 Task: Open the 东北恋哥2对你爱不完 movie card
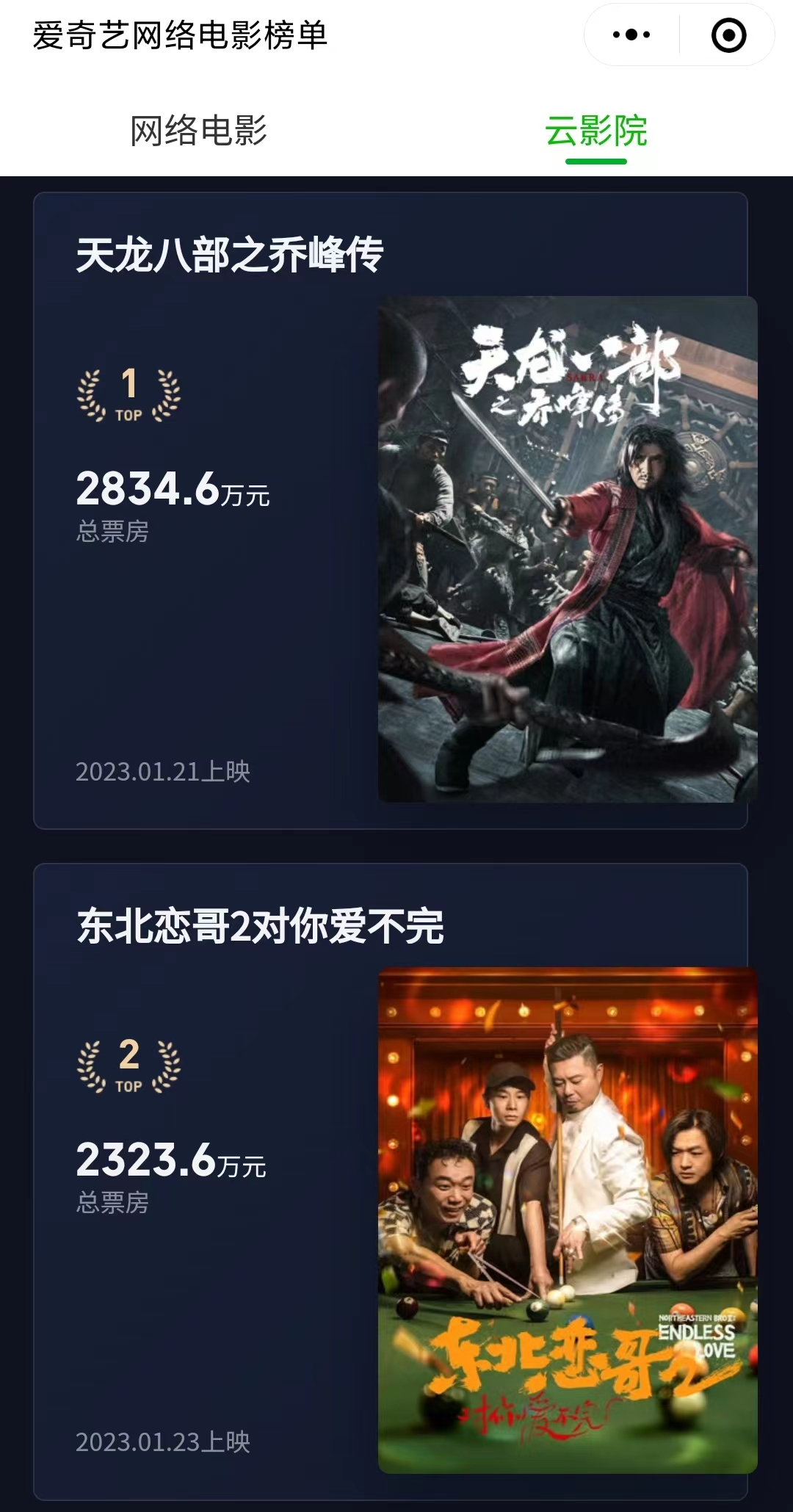[390, 1181]
